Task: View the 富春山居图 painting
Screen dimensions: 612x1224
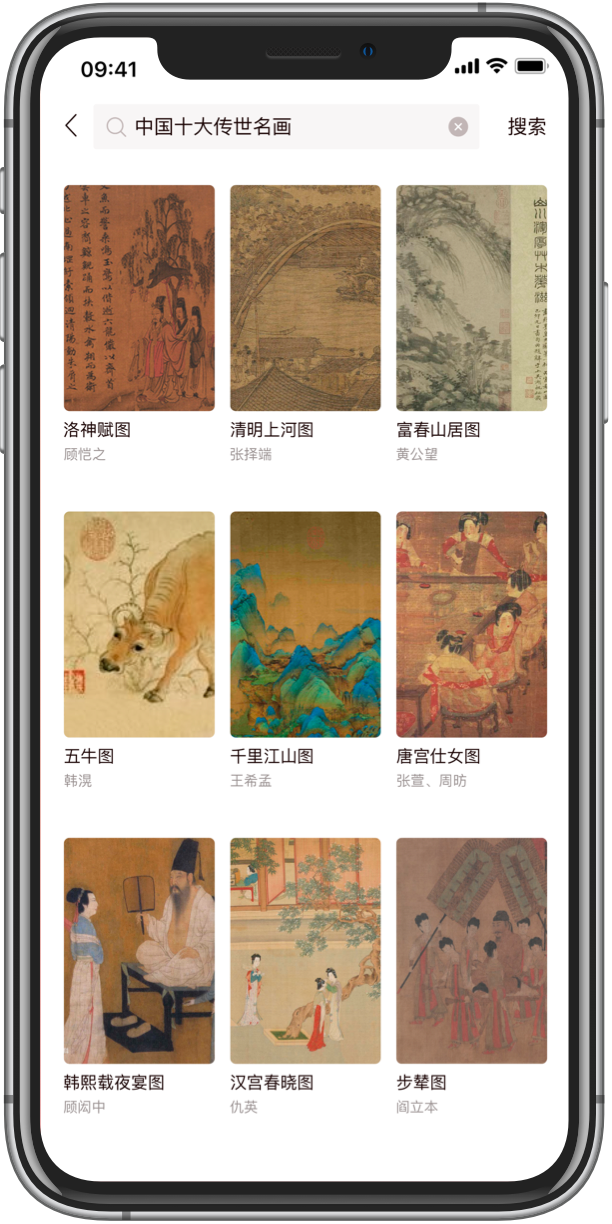Action: (471, 298)
